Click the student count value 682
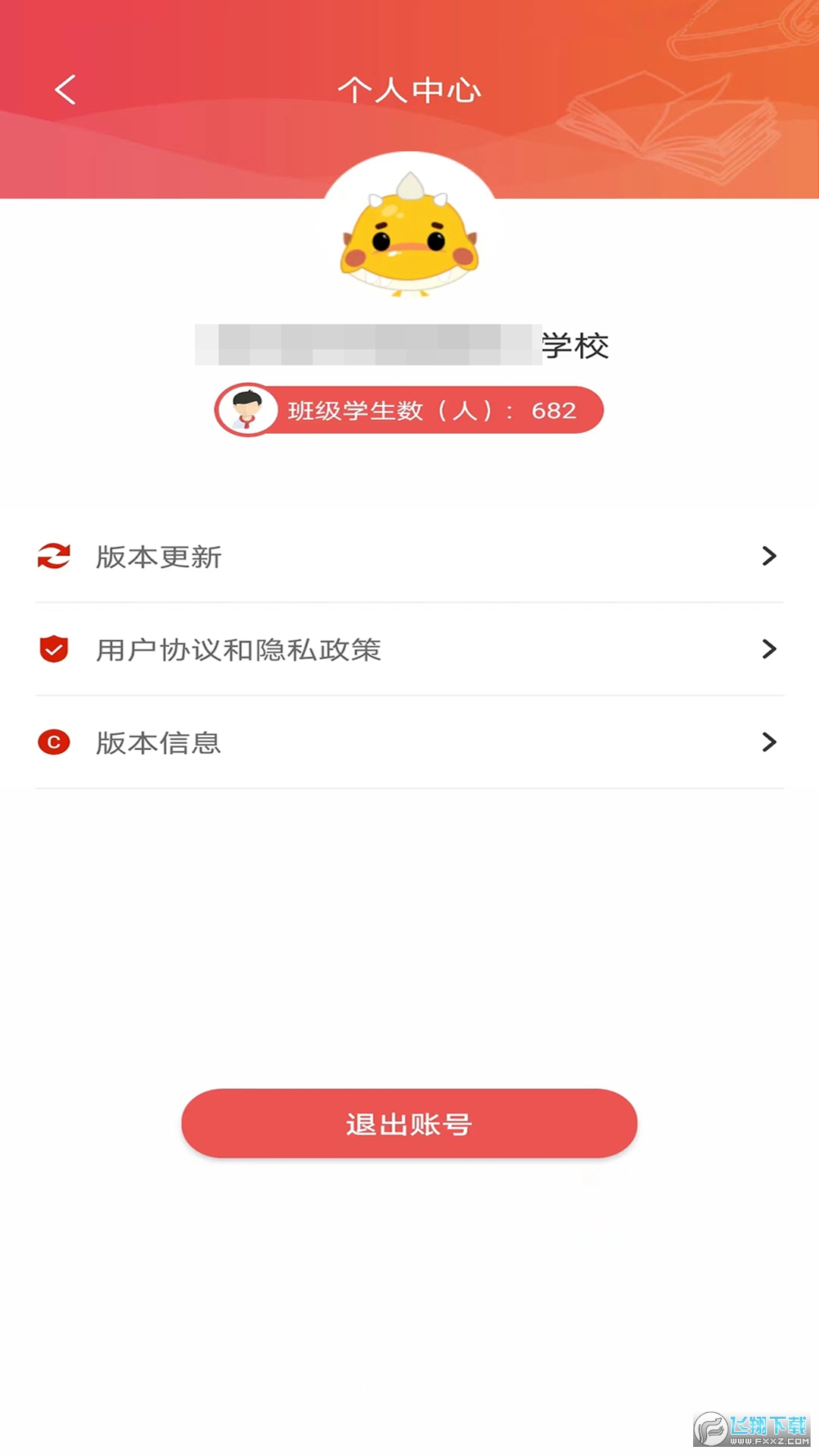The height and width of the screenshot is (1456, 819). (x=556, y=409)
